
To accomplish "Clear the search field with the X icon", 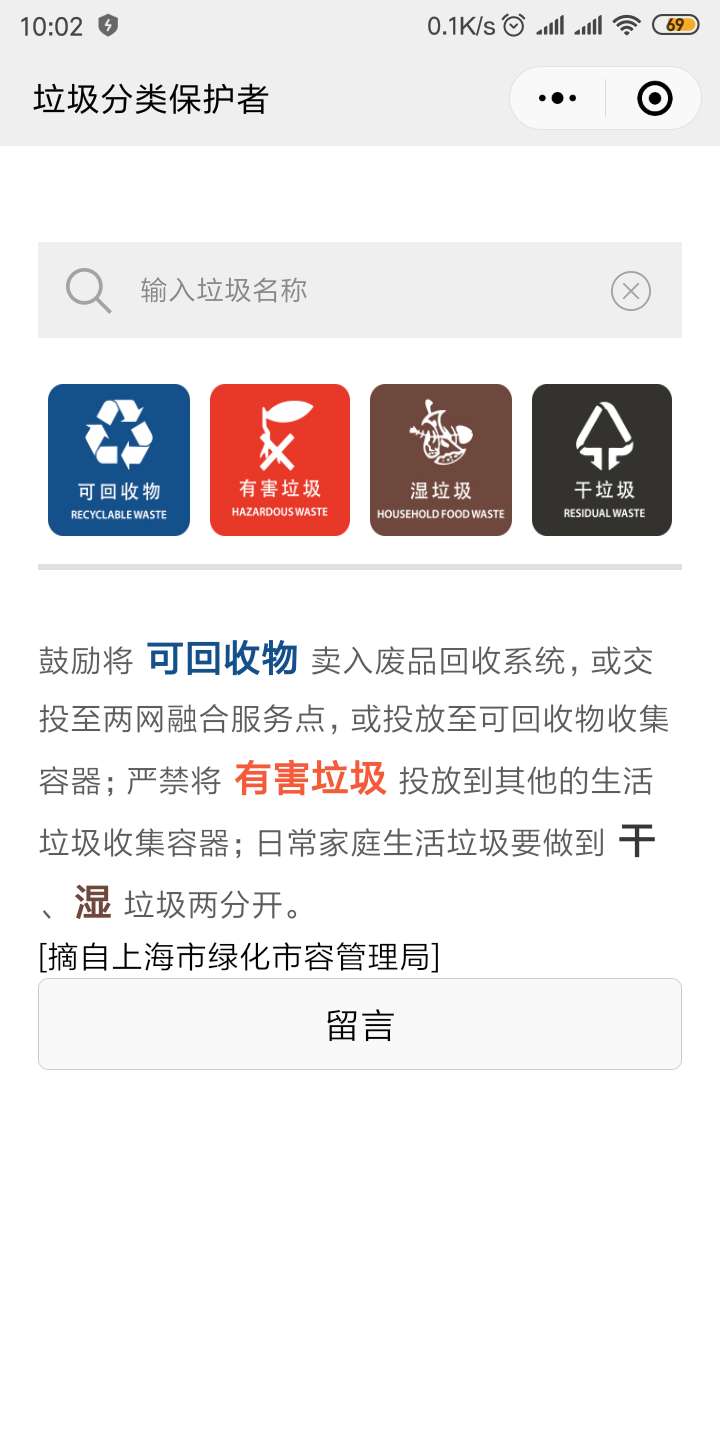I will (x=631, y=291).
